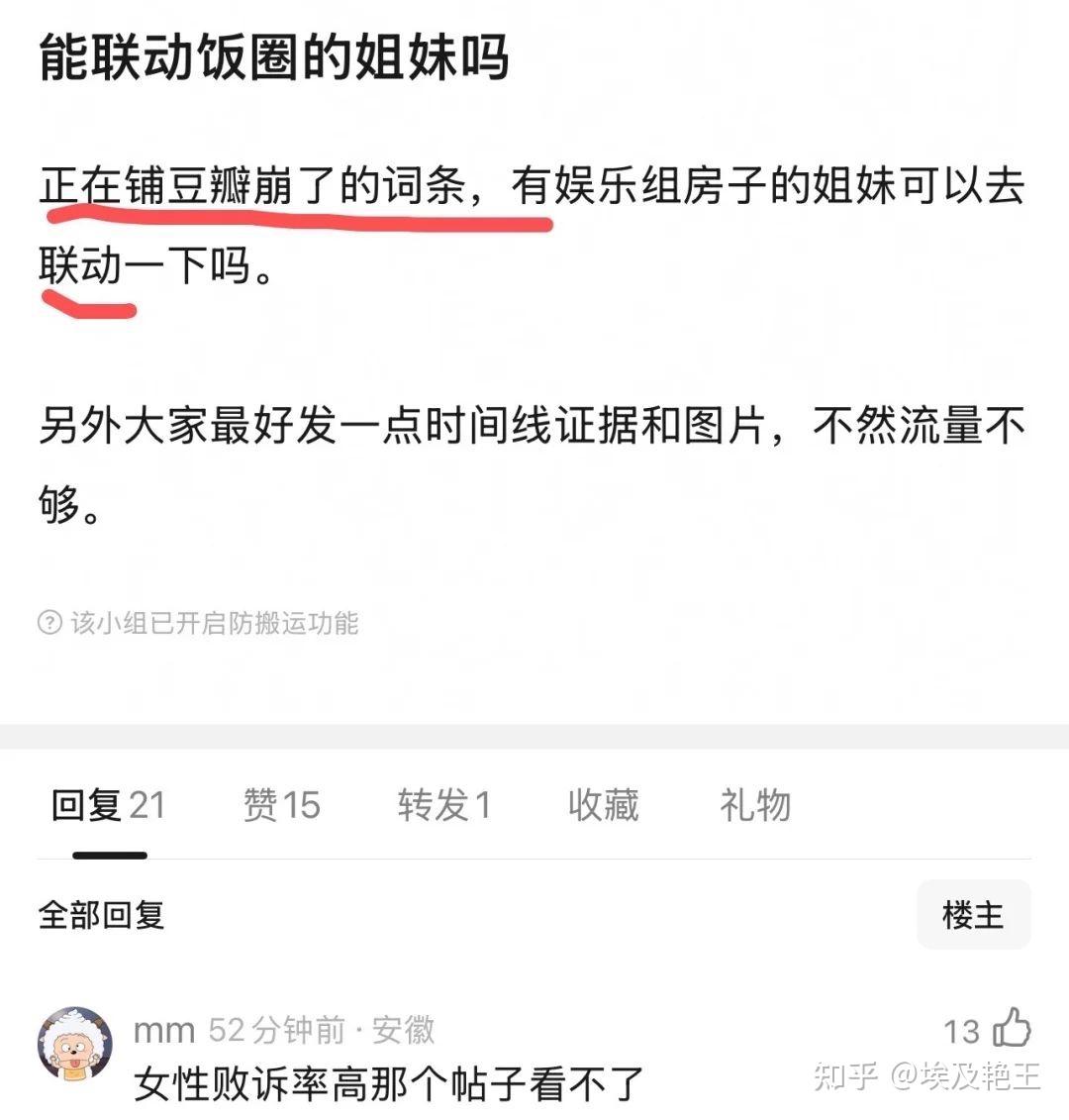The width and height of the screenshot is (1069, 1120).
Task: Open the 赞 15 tab
Action: (x=281, y=805)
